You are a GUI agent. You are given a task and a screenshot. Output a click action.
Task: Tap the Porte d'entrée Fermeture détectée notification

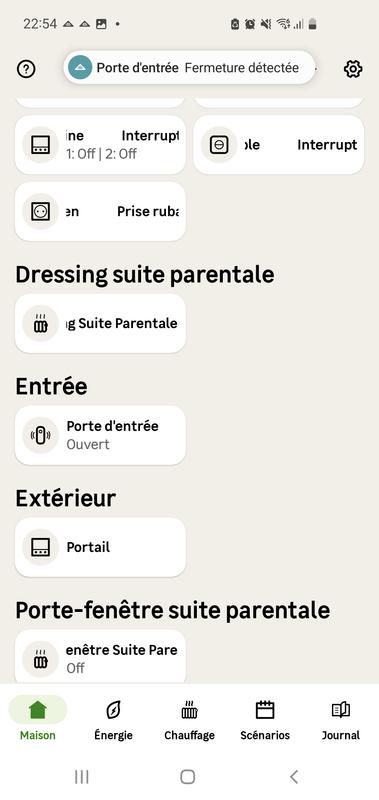pyautogui.click(x=189, y=67)
